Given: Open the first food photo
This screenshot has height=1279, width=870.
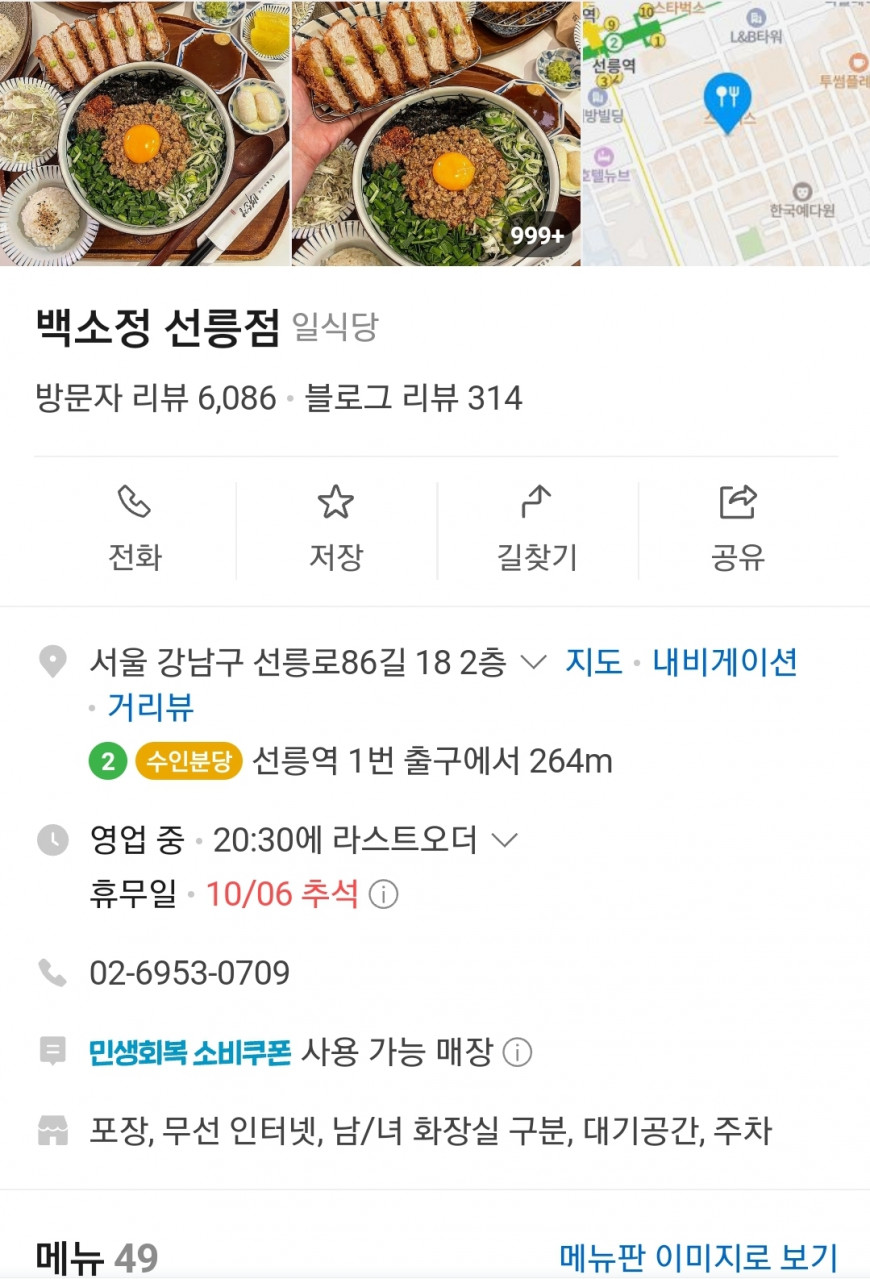Looking at the screenshot, I should (x=145, y=132).
